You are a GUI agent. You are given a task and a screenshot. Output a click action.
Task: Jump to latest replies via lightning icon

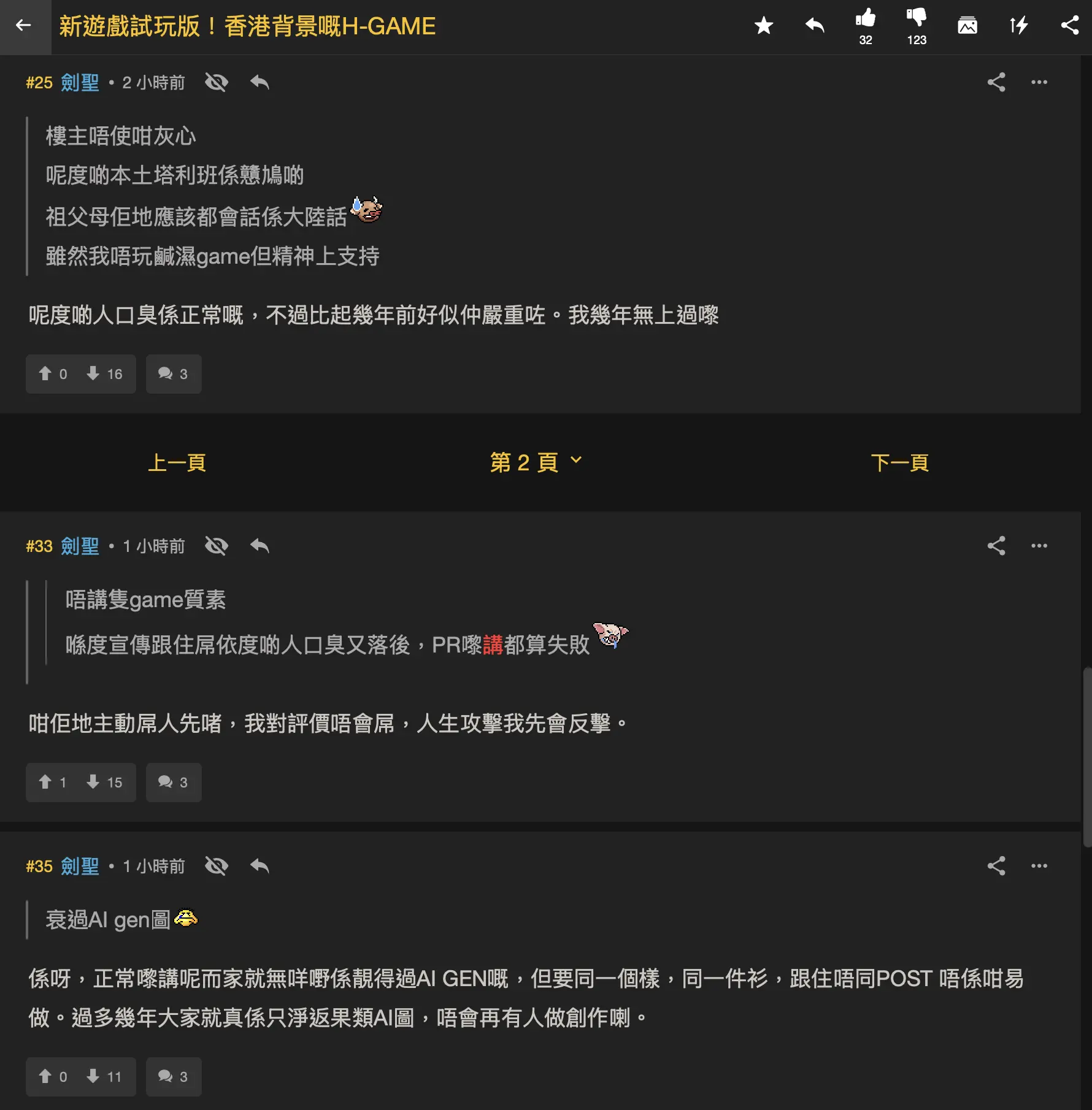[x=1018, y=26]
